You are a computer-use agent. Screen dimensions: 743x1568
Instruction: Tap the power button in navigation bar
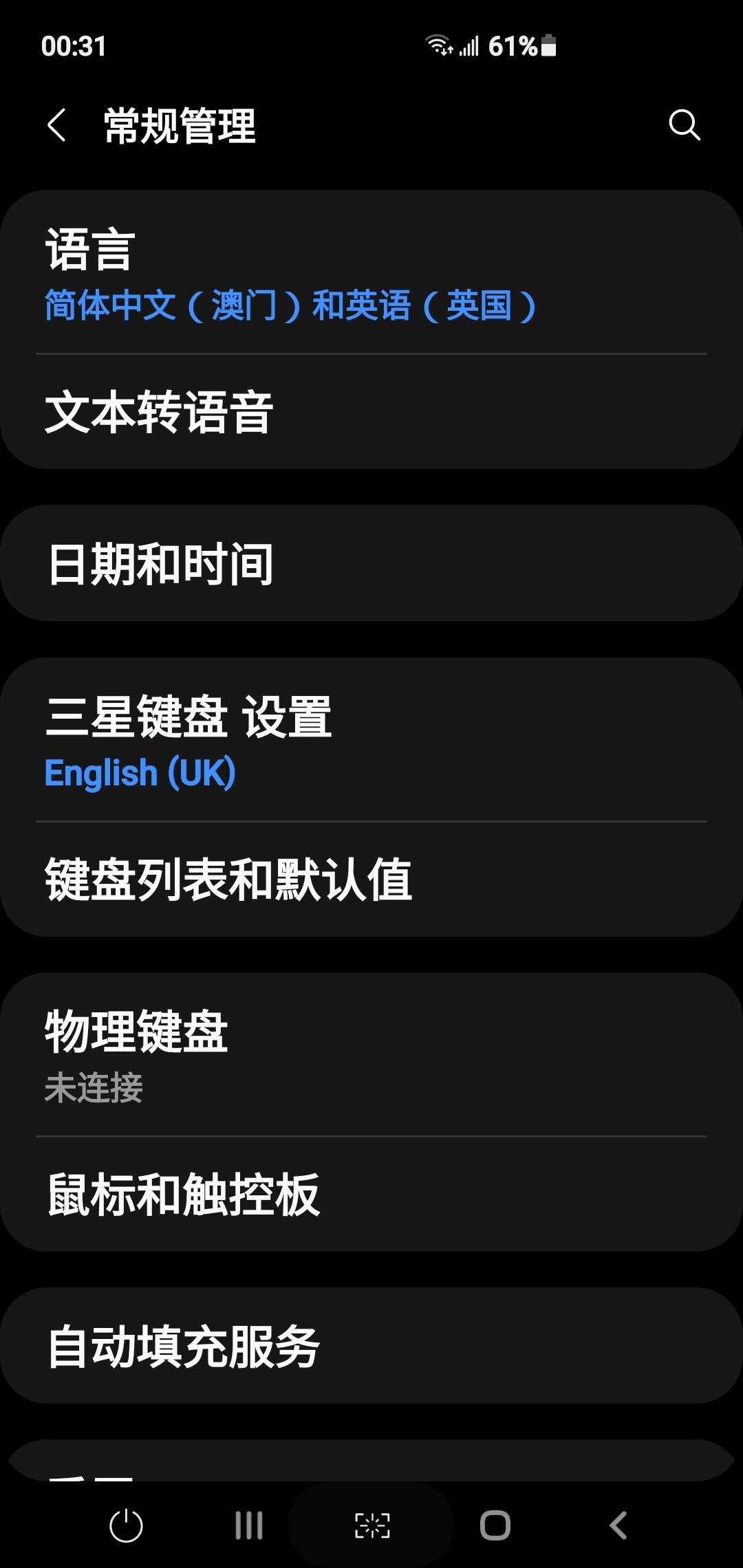click(x=126, y=1525)
